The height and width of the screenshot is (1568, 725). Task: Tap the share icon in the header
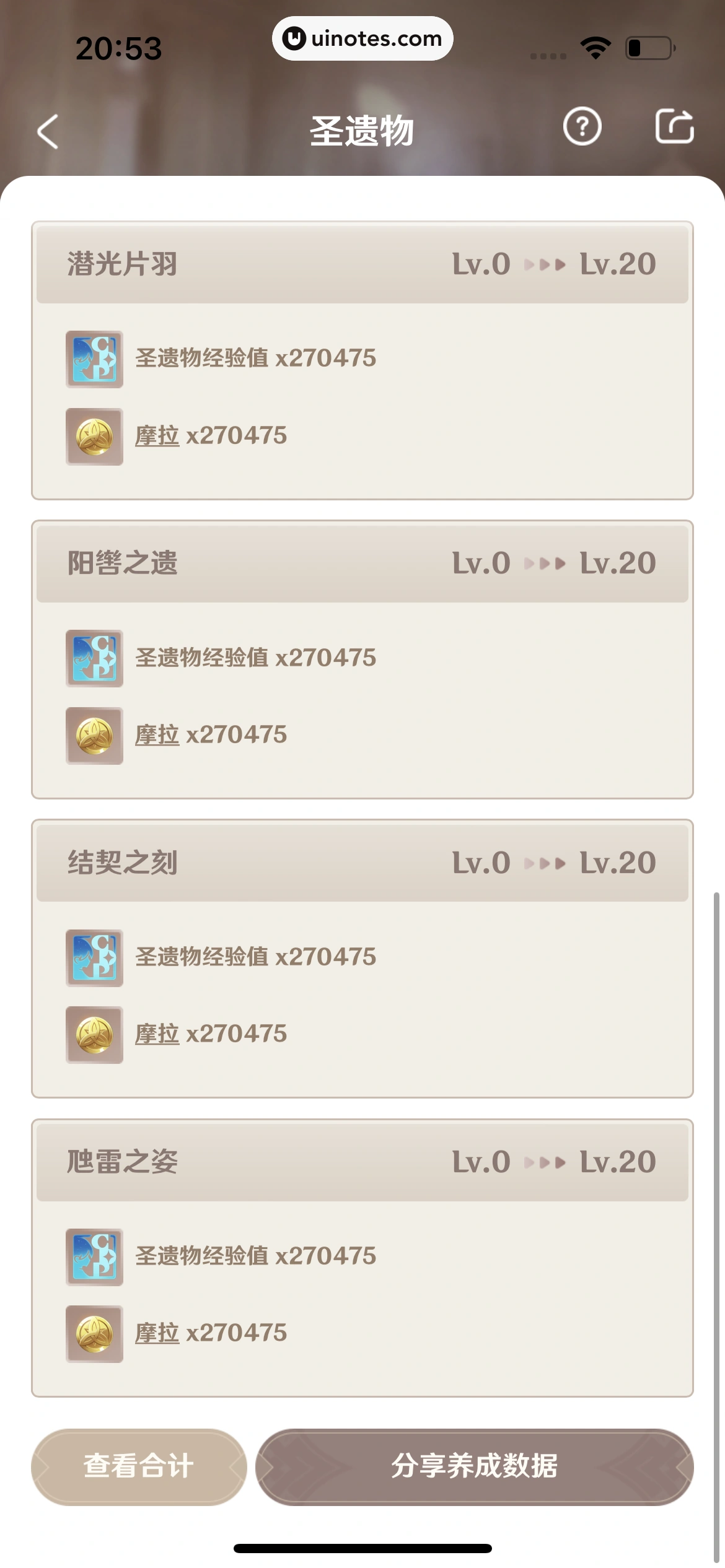[x=674, y=126]
